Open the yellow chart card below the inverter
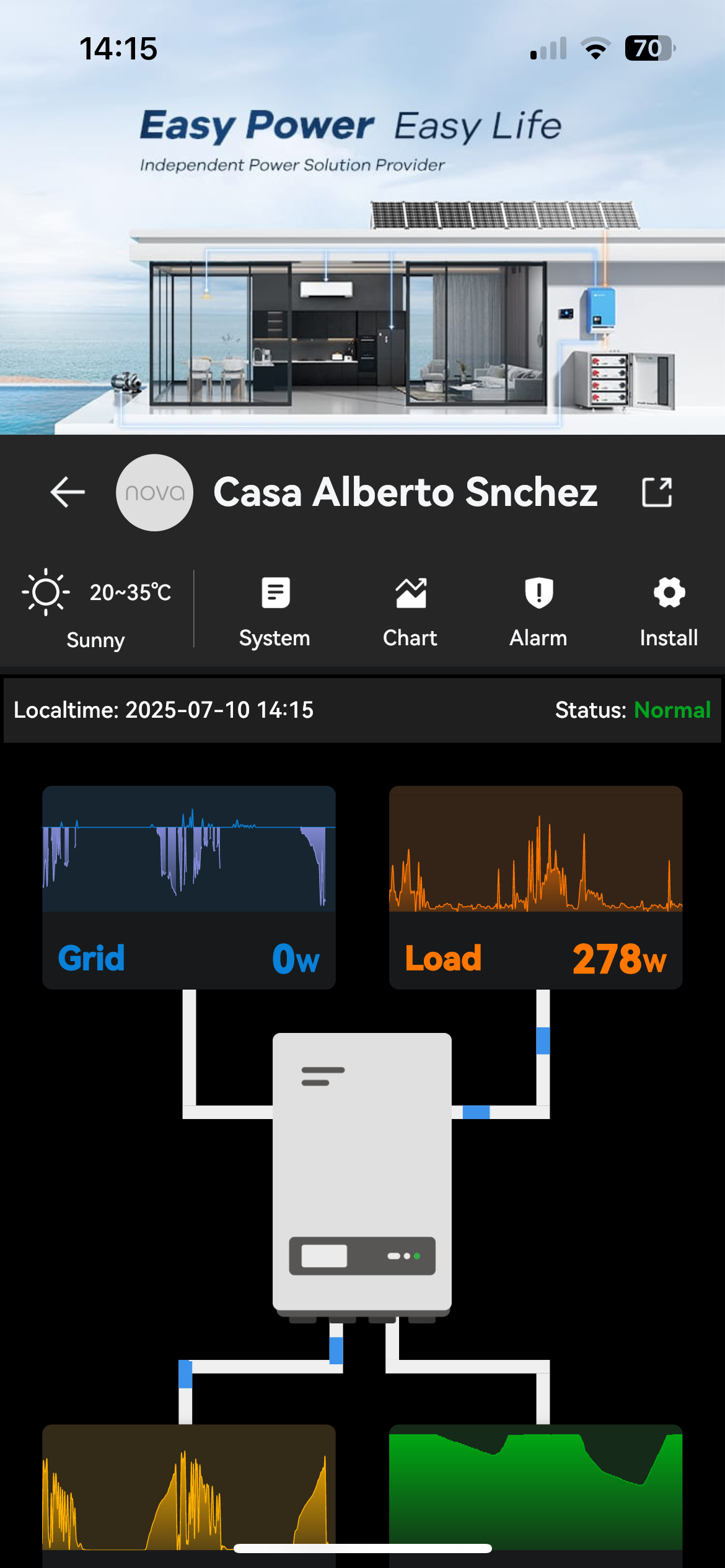The width and height of the screenshot is (725, 1568). (x=189, y=1496)
